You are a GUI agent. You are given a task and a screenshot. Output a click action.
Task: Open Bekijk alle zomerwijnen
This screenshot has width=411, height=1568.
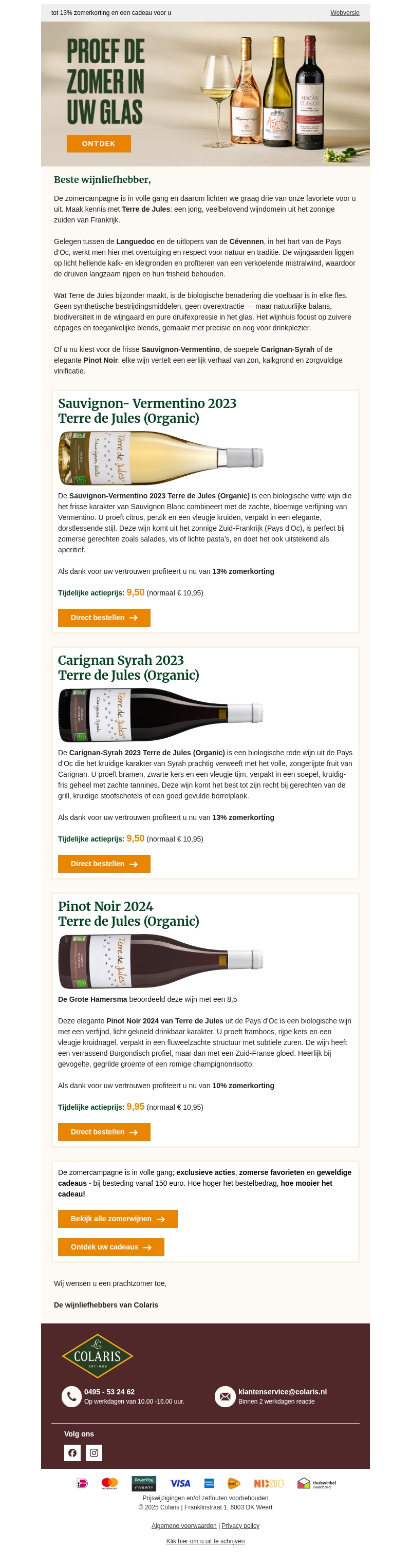coord(118,1219)
